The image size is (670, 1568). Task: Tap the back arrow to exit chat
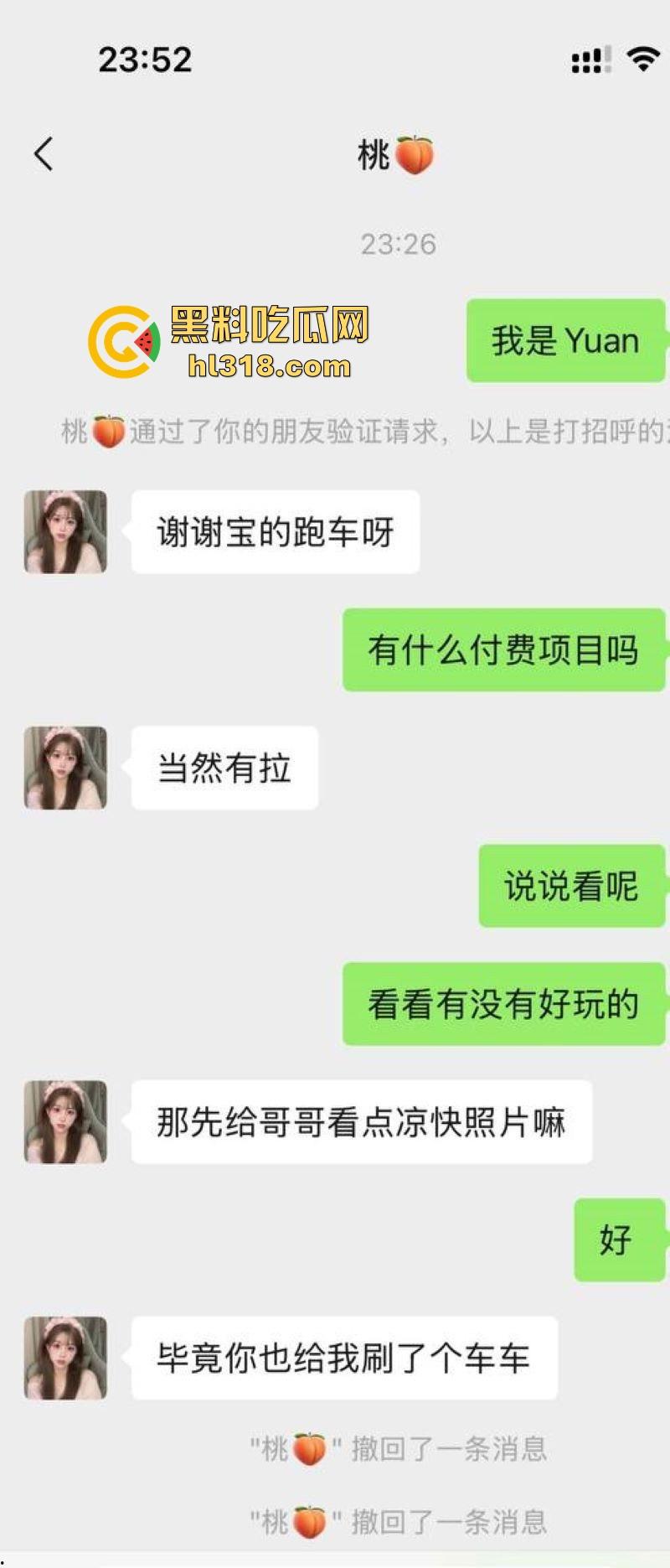(44, 153)
